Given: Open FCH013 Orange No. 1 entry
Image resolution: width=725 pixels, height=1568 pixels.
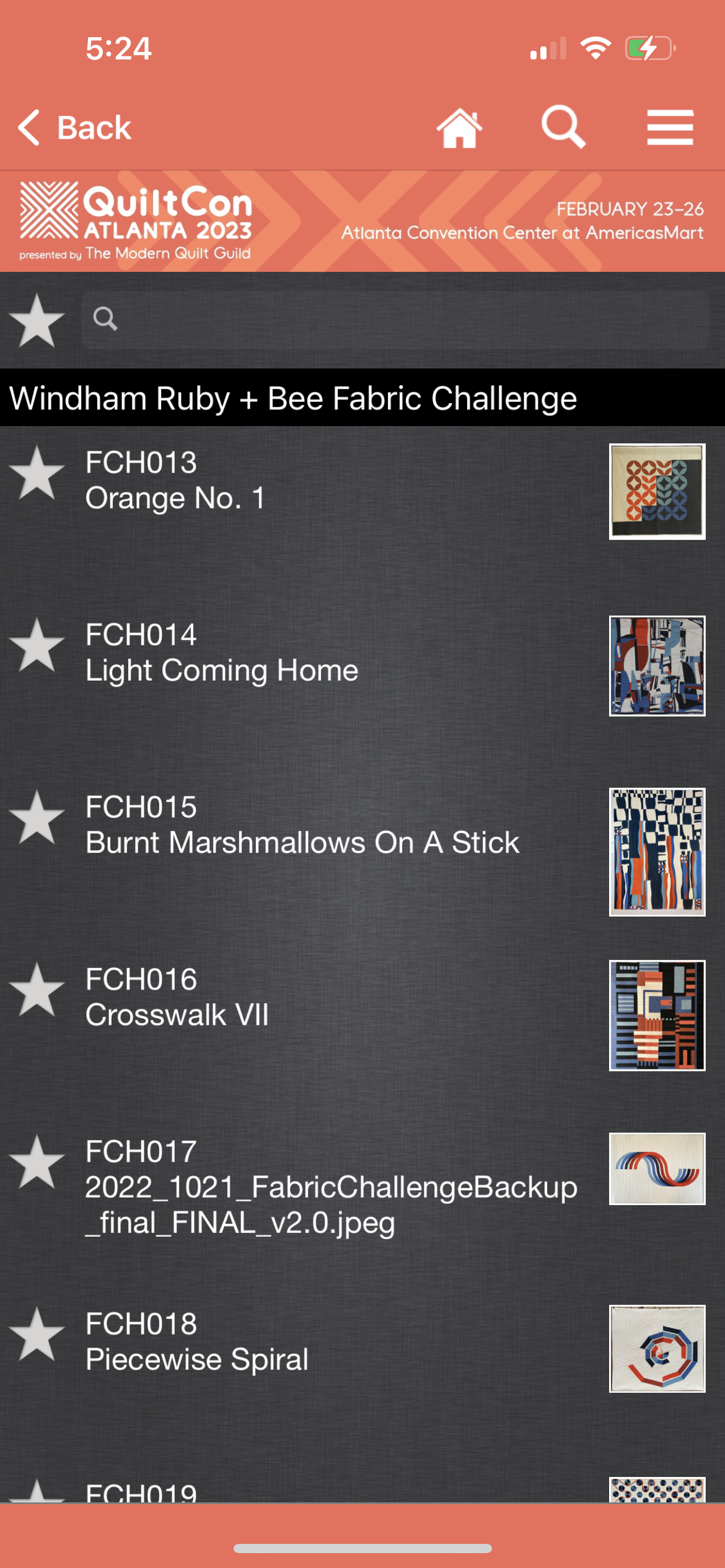Looking at the screenshot, I should [310, 481].
